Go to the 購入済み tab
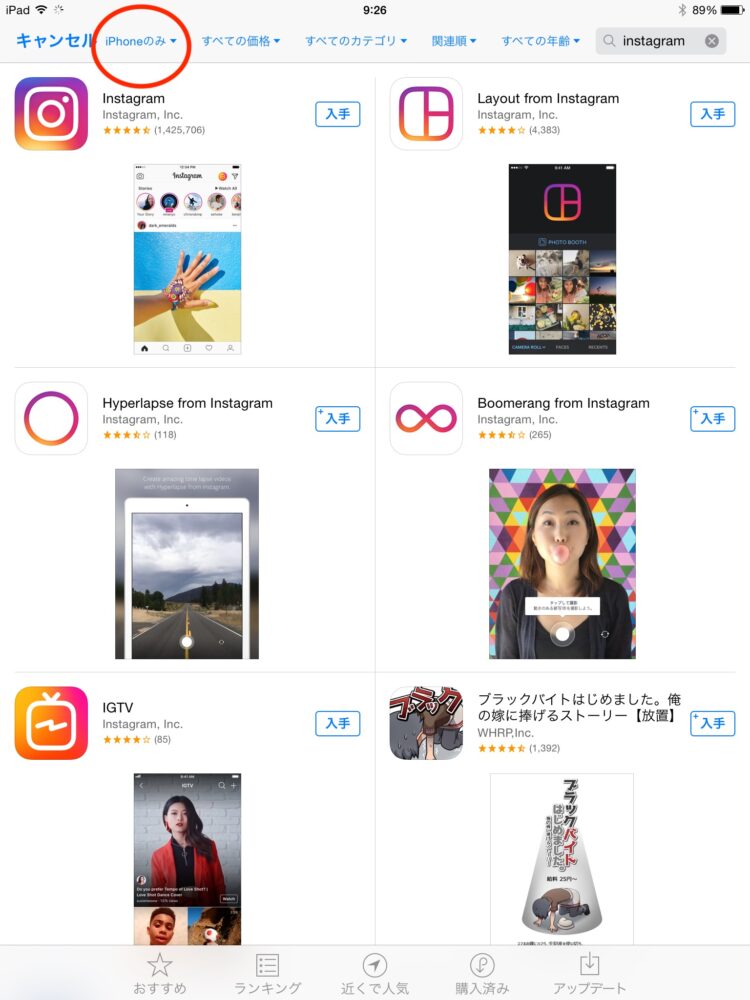The width and height of the screenshot is (750, 1000). [482, 974]
